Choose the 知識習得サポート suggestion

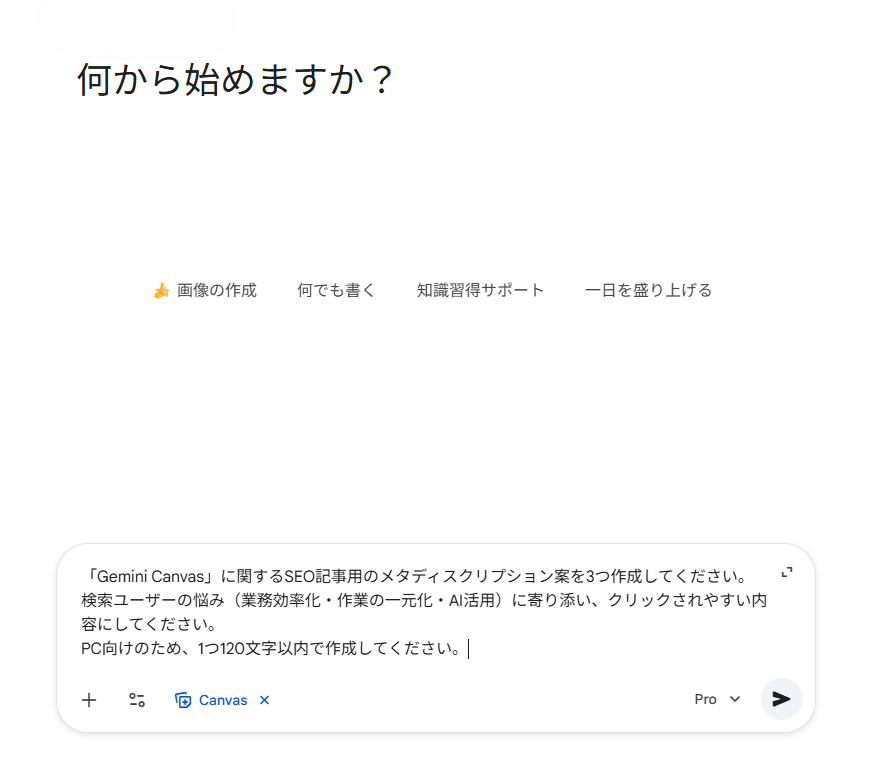480,290
